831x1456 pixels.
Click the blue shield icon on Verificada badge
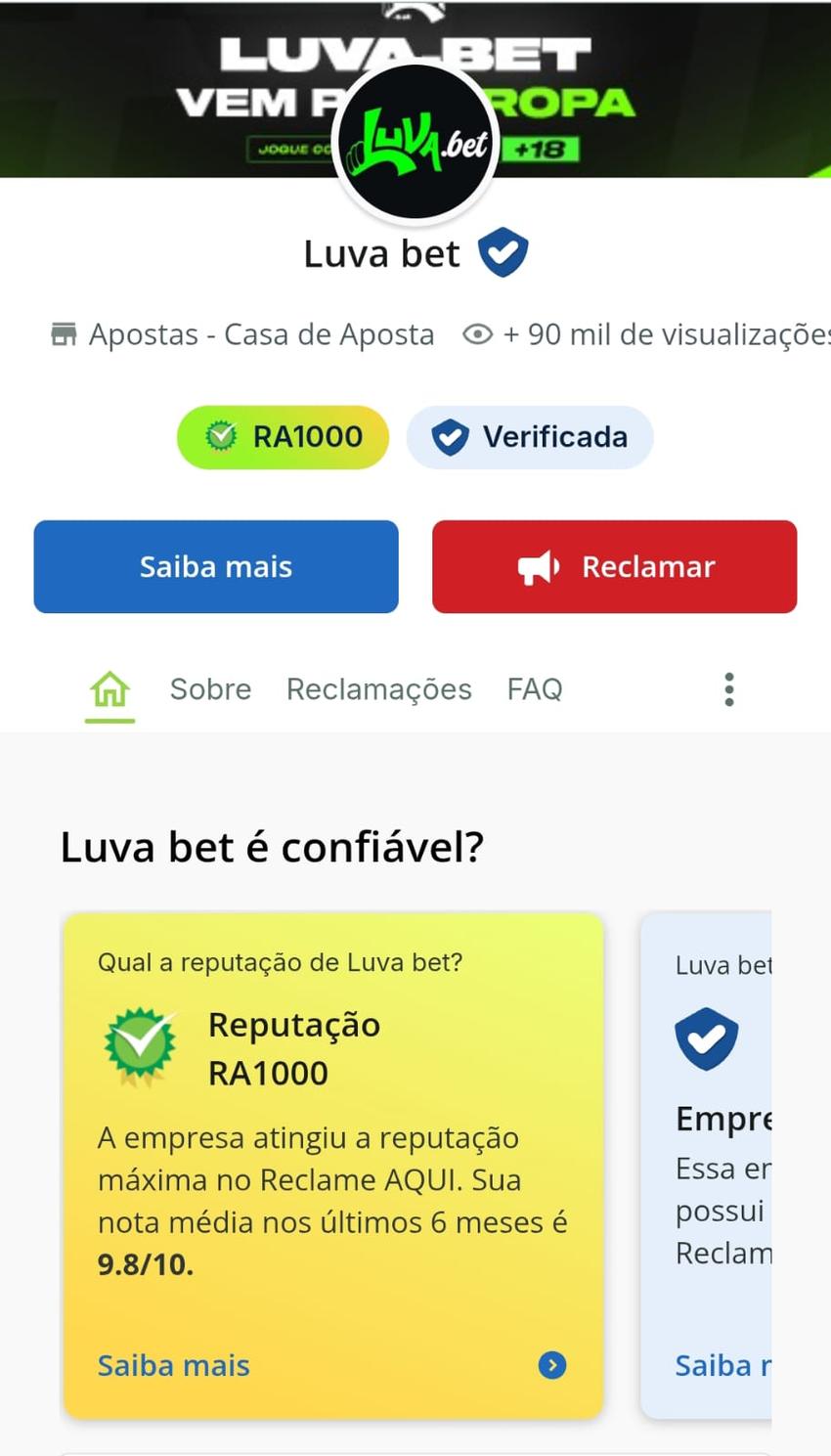(x=451, y=437)
